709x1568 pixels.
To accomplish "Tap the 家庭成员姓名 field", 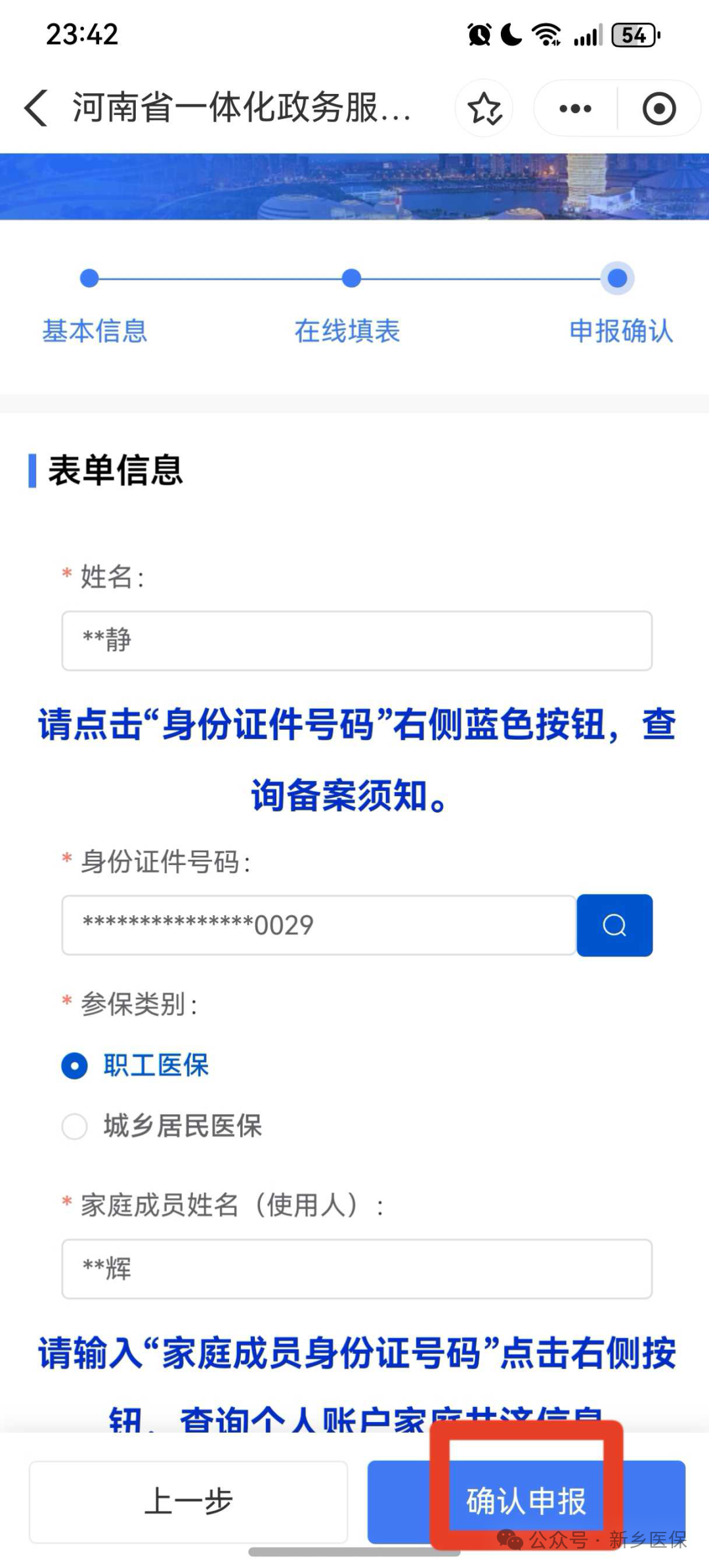I will pos(356,1268).
